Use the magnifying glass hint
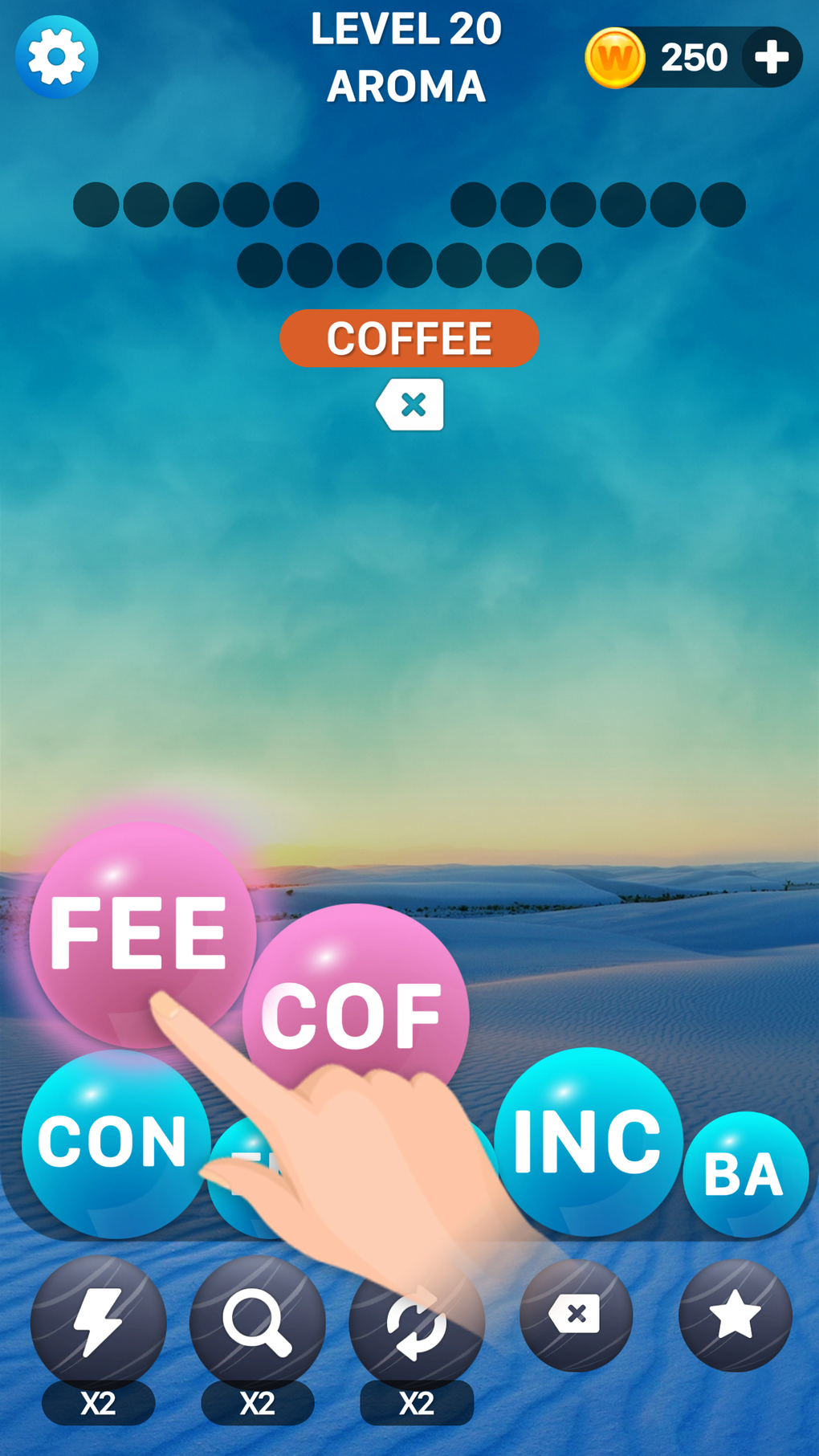 tap(257, 1321)
